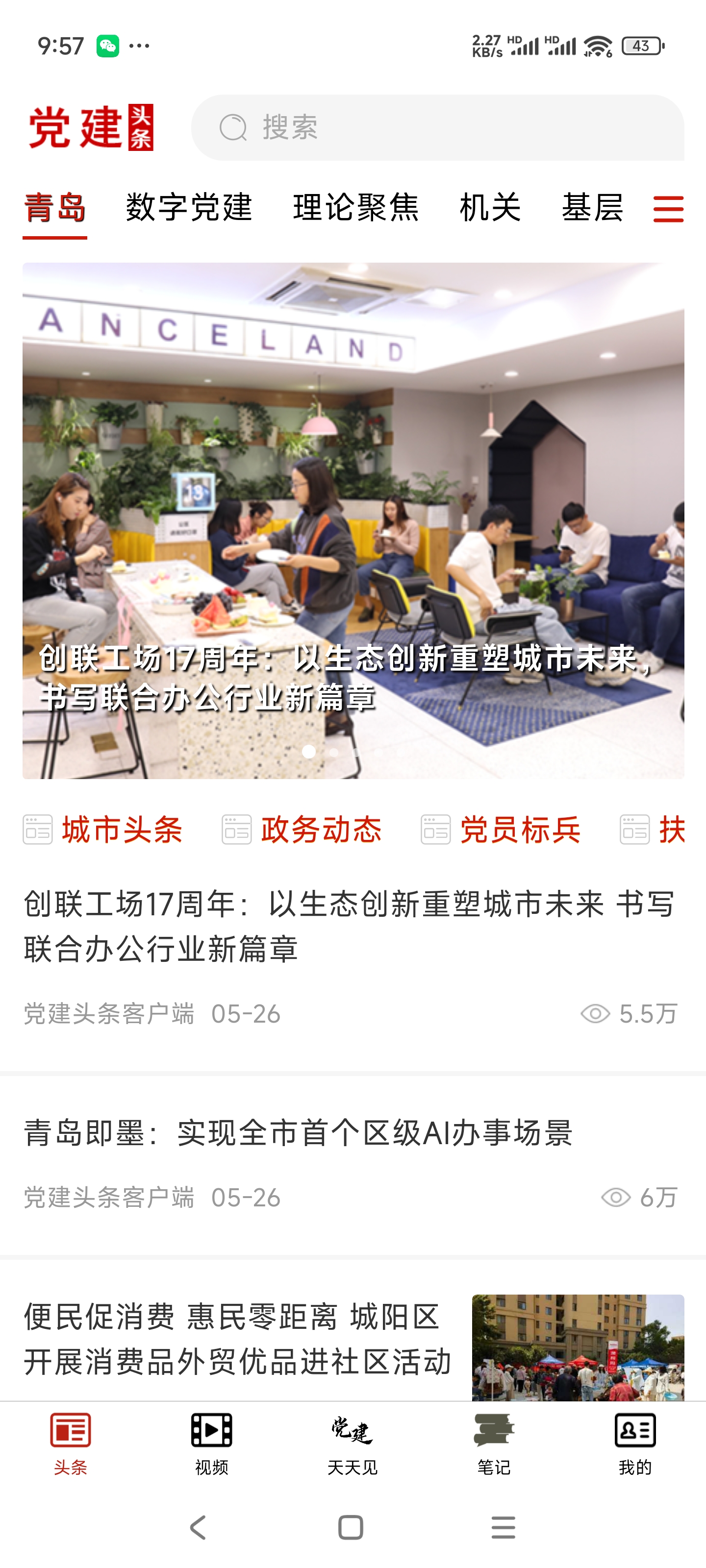
Task: Open the red channel menu icon
Action: click(668, 209)
